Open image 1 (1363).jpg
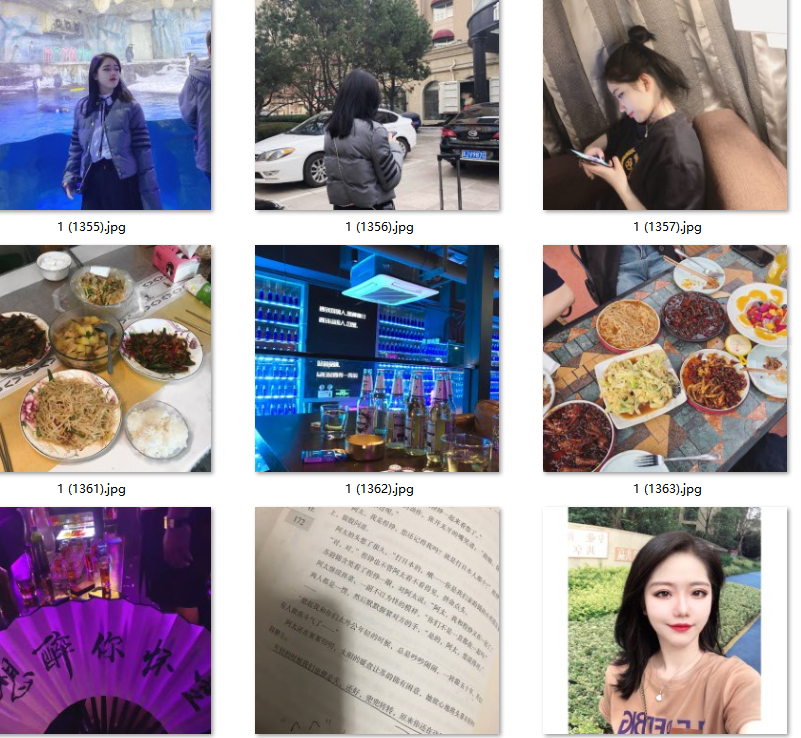Image resolution: width=801 pixels, height=738 pixels. pyautogui.click(x=665, y=358)
